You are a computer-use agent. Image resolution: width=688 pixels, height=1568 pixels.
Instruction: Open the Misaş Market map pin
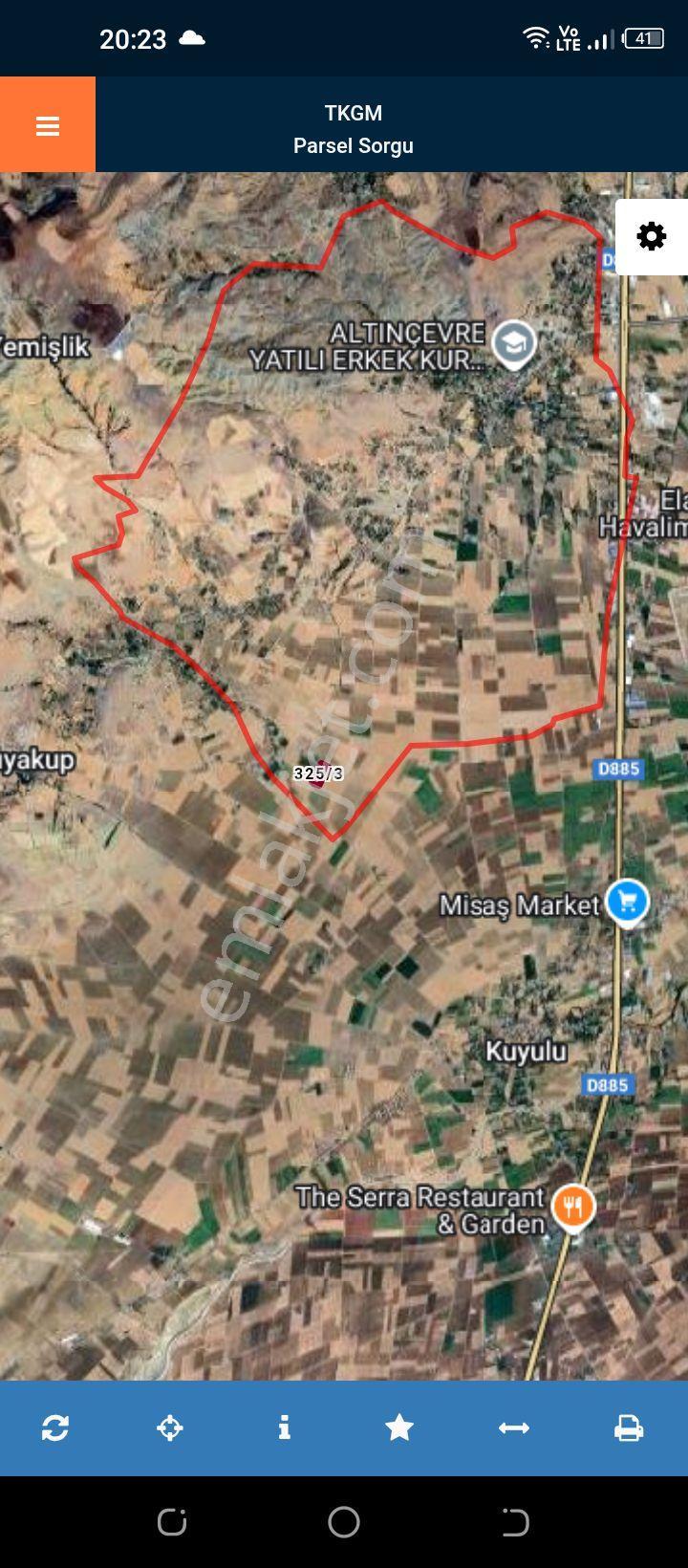628,903
